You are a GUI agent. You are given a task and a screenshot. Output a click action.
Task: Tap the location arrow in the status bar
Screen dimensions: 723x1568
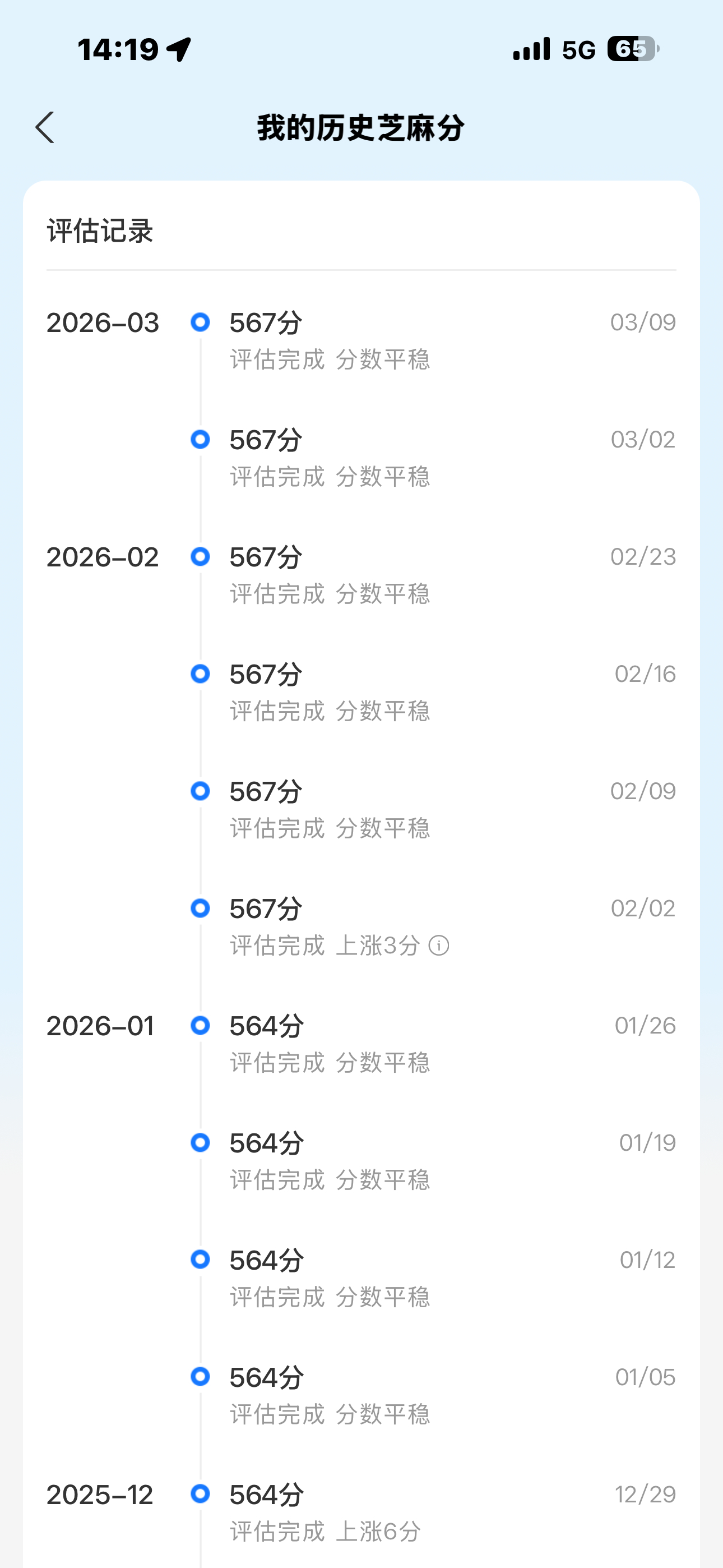pyautogui.click(x=178, y=50)
